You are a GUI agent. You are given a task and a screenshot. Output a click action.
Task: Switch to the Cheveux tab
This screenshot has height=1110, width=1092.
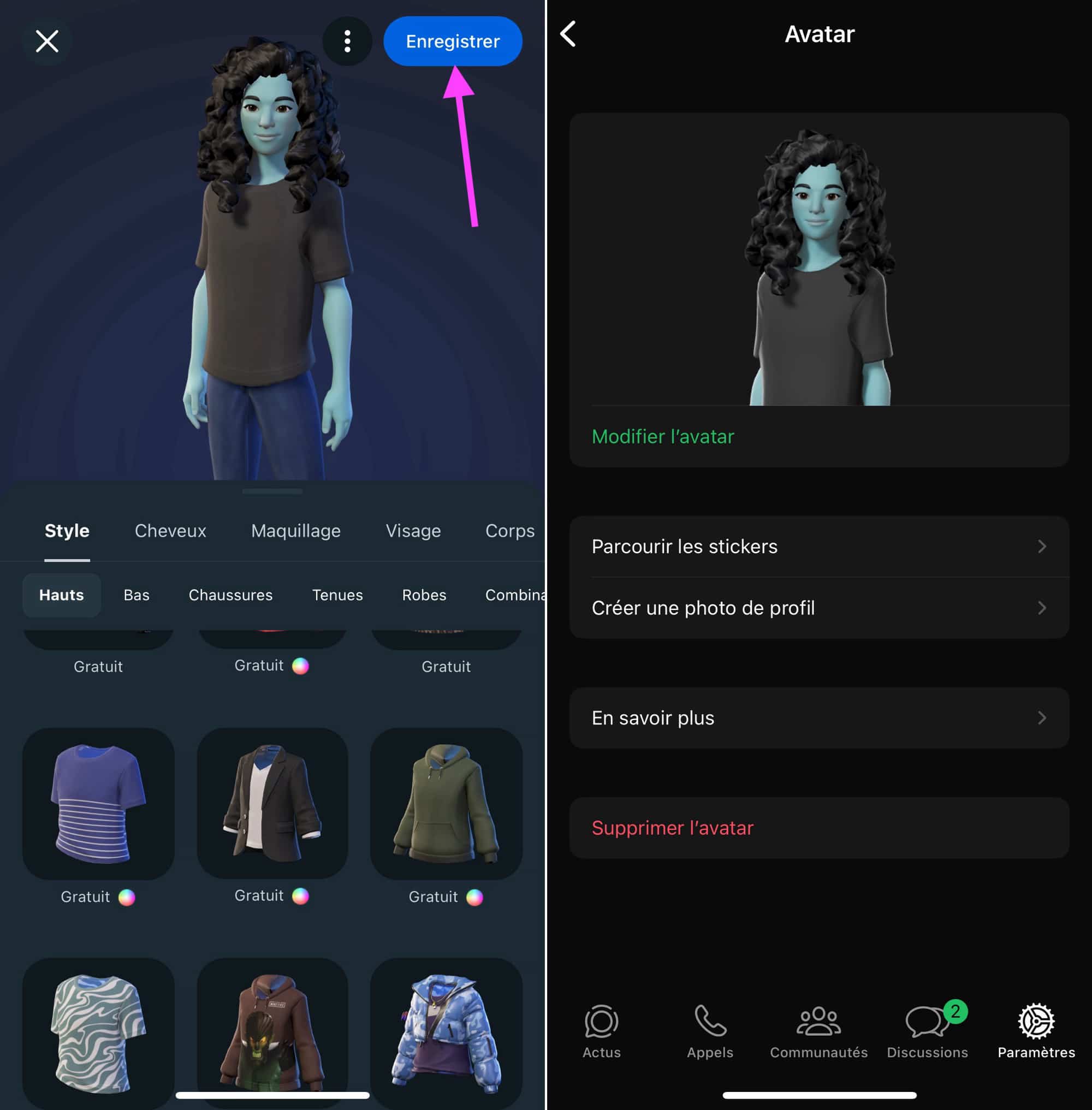point(170,531)
